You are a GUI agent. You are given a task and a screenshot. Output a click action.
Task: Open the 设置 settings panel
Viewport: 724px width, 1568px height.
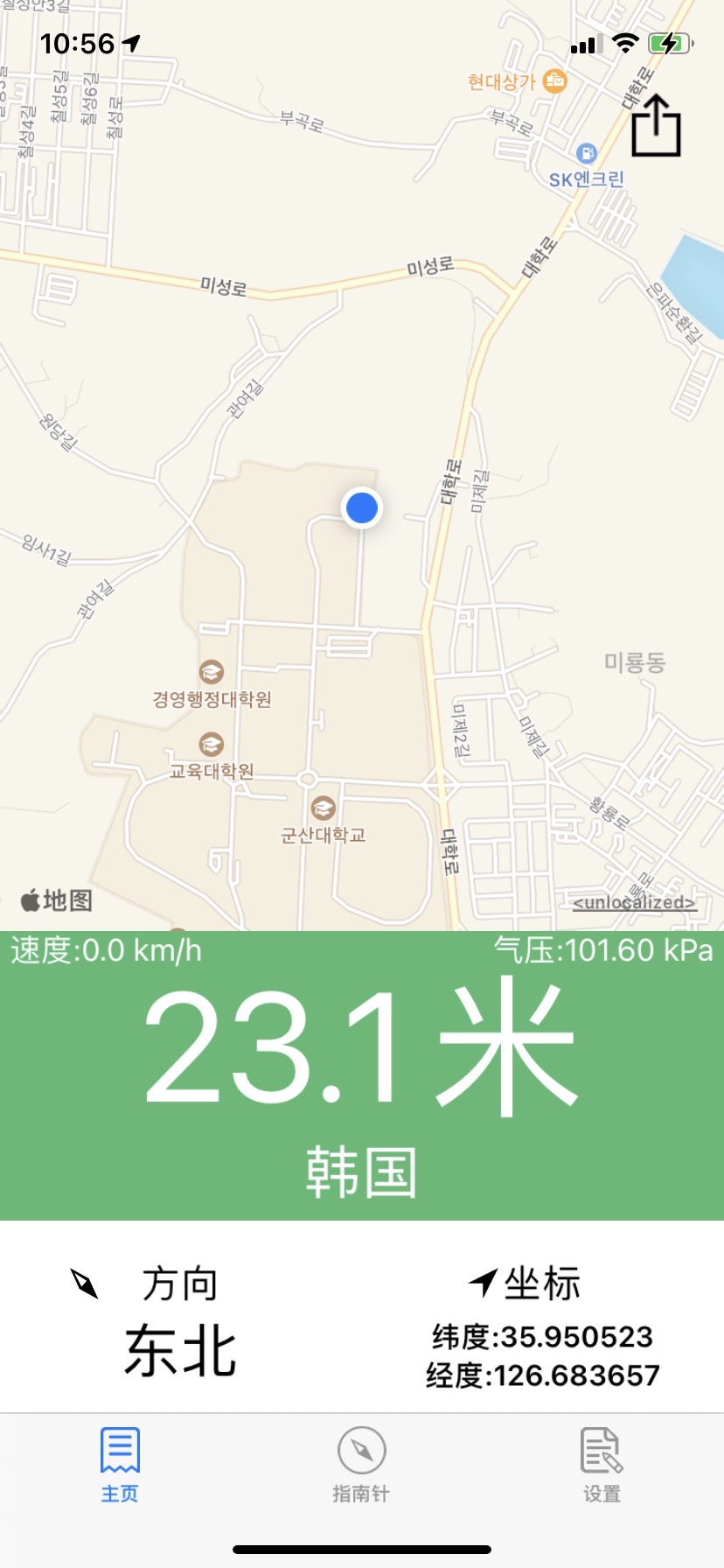[x=600, y=1450]
